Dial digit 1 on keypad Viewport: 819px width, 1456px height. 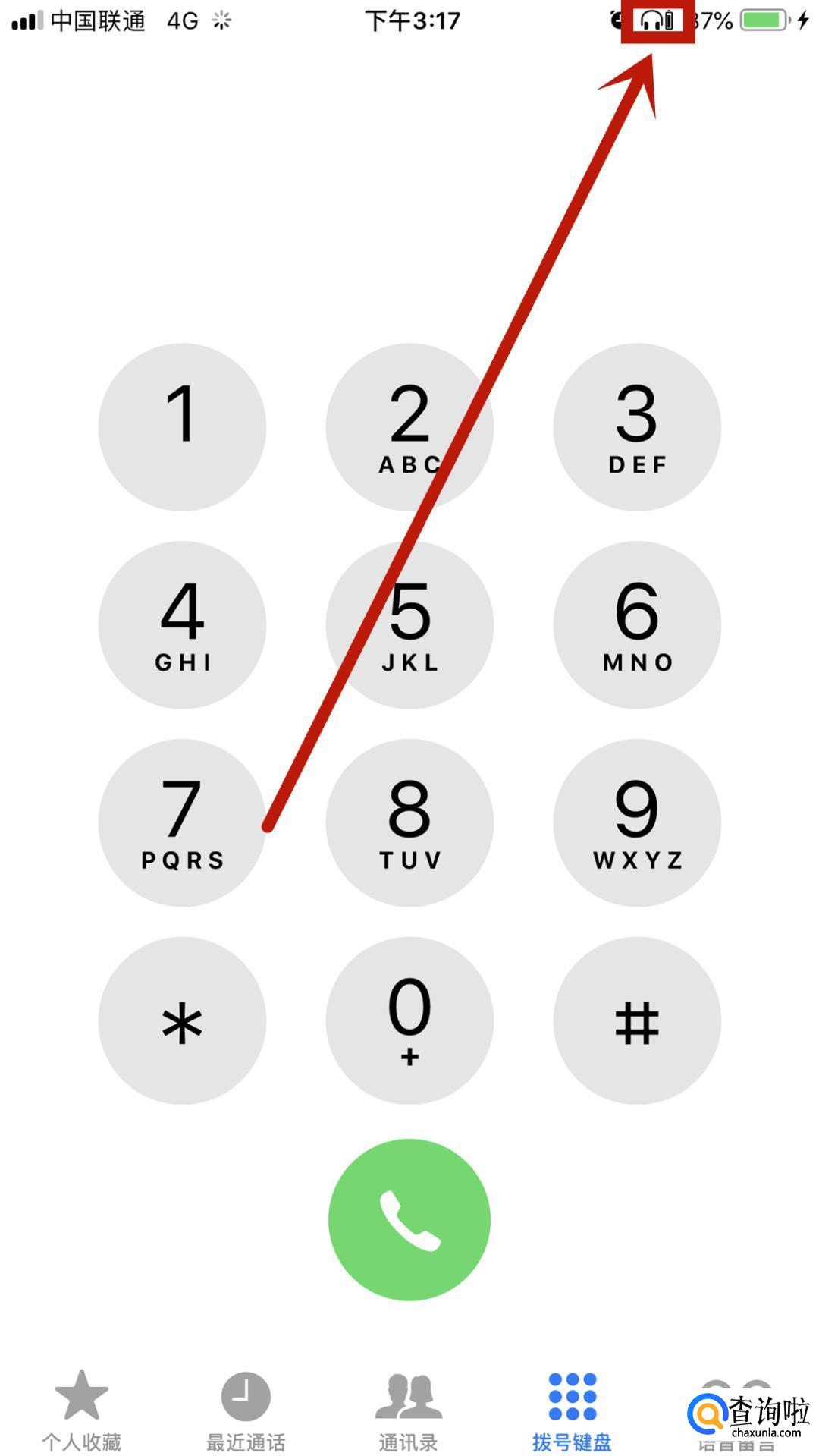point(182,427)
